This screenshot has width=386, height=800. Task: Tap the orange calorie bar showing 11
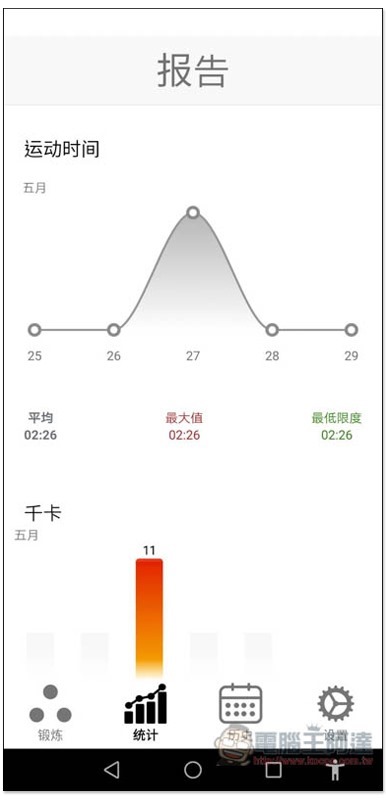click(149, 618)
